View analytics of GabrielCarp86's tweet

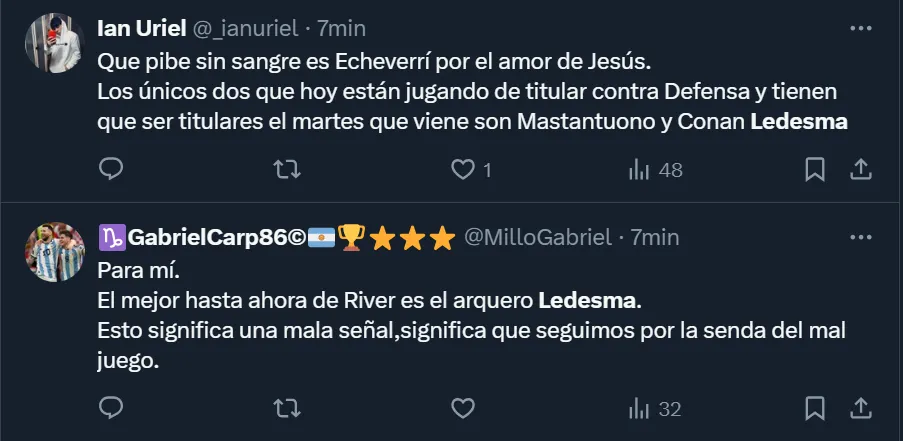coord(638,407)
